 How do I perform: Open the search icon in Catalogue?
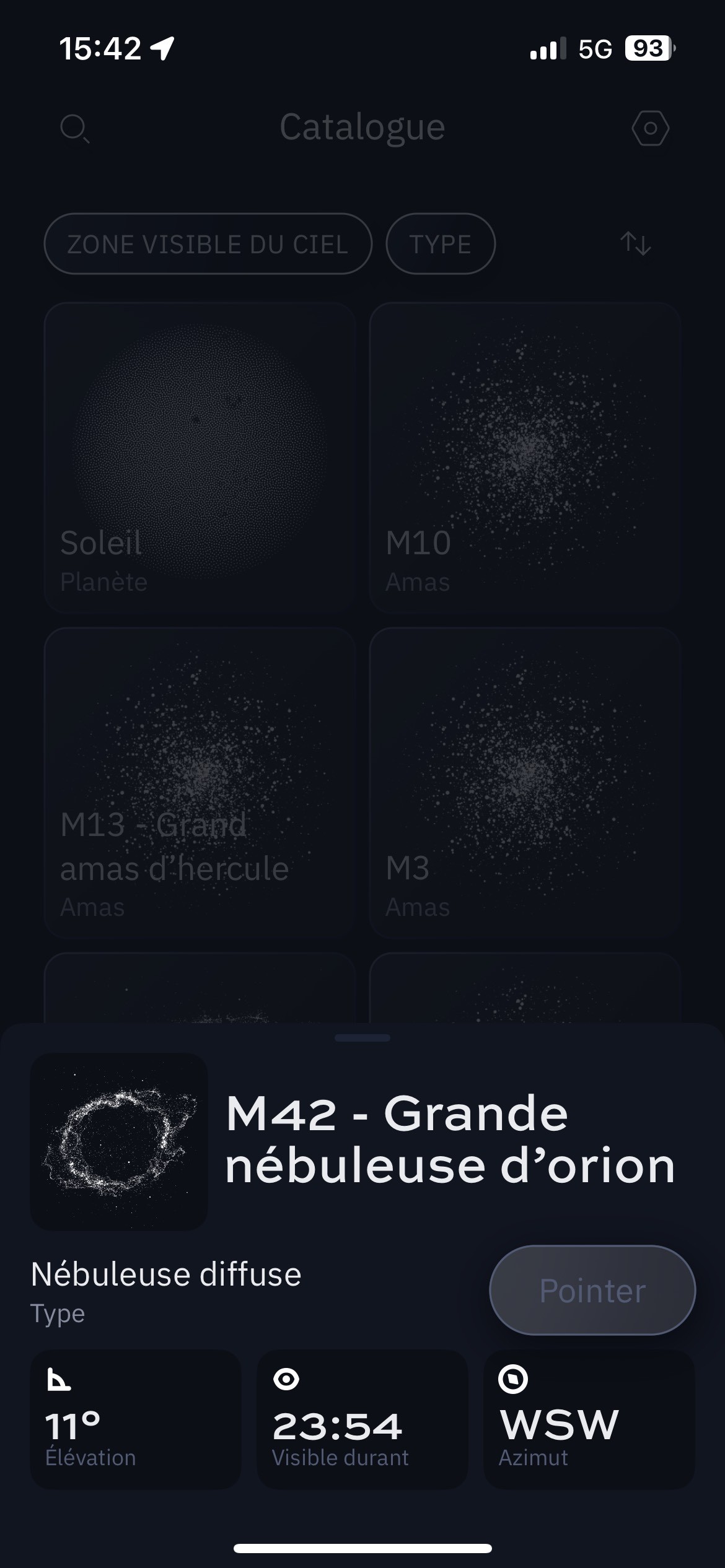click(x=76, y=128)
